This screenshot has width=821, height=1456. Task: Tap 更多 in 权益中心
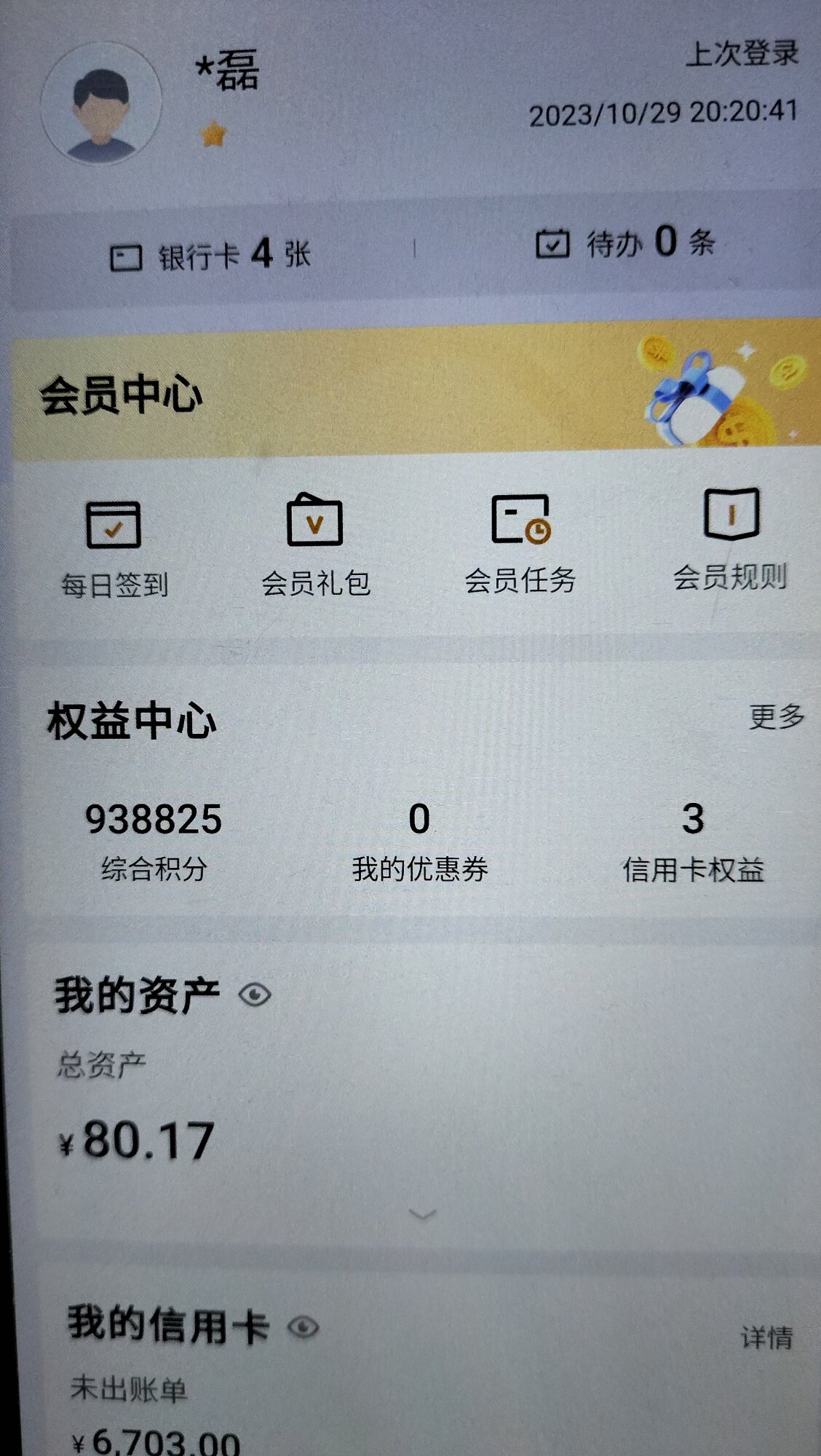[776, 717]
